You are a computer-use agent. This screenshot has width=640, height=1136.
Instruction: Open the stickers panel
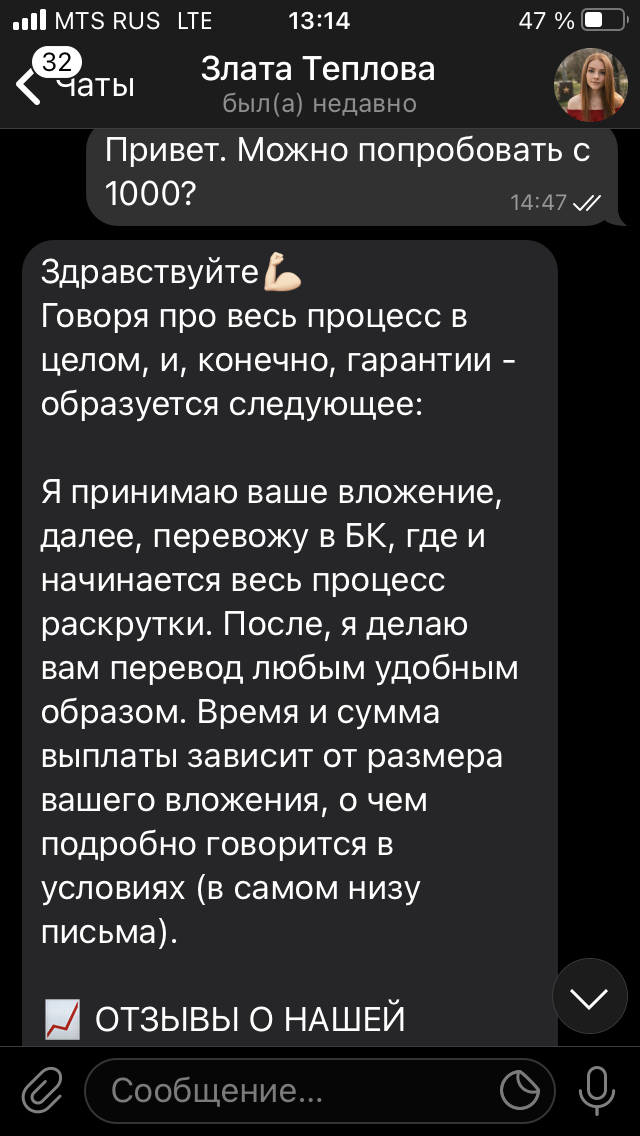click(x=520, y=1091)
